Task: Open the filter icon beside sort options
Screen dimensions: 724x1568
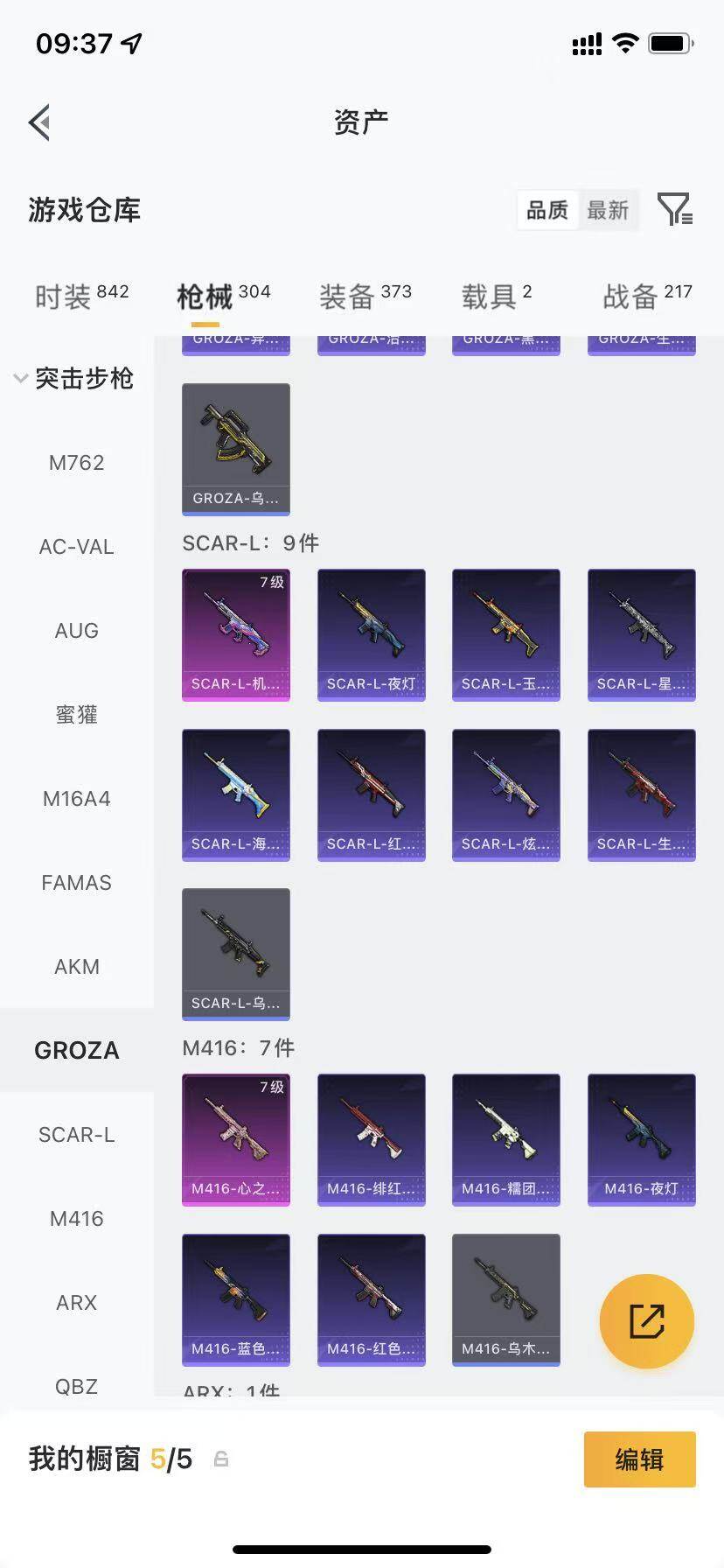Action: click(675, 210)
